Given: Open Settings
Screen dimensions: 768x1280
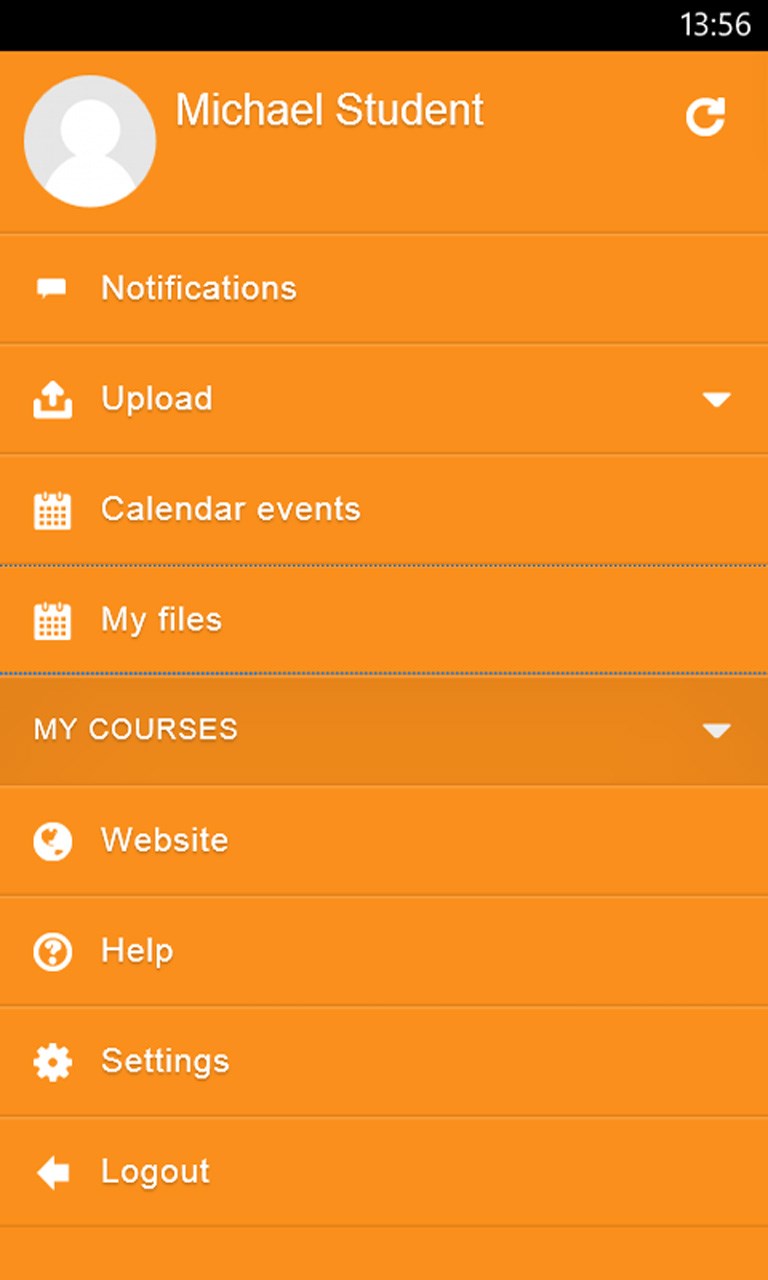Looking at the screenshot, I should (x=165, y=1061).
